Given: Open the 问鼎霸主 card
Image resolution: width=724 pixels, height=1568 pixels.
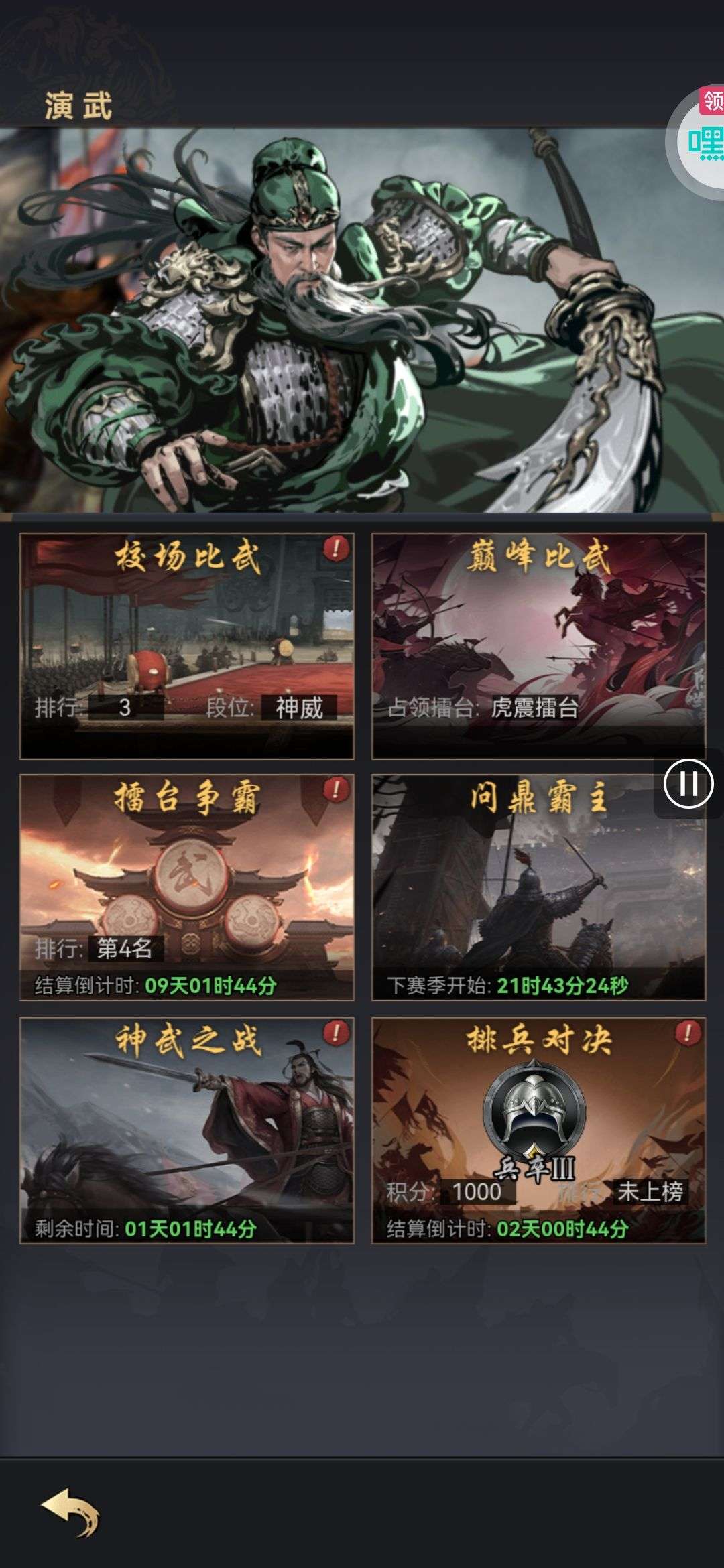Looking at the screenshot, I should [539, 888].
